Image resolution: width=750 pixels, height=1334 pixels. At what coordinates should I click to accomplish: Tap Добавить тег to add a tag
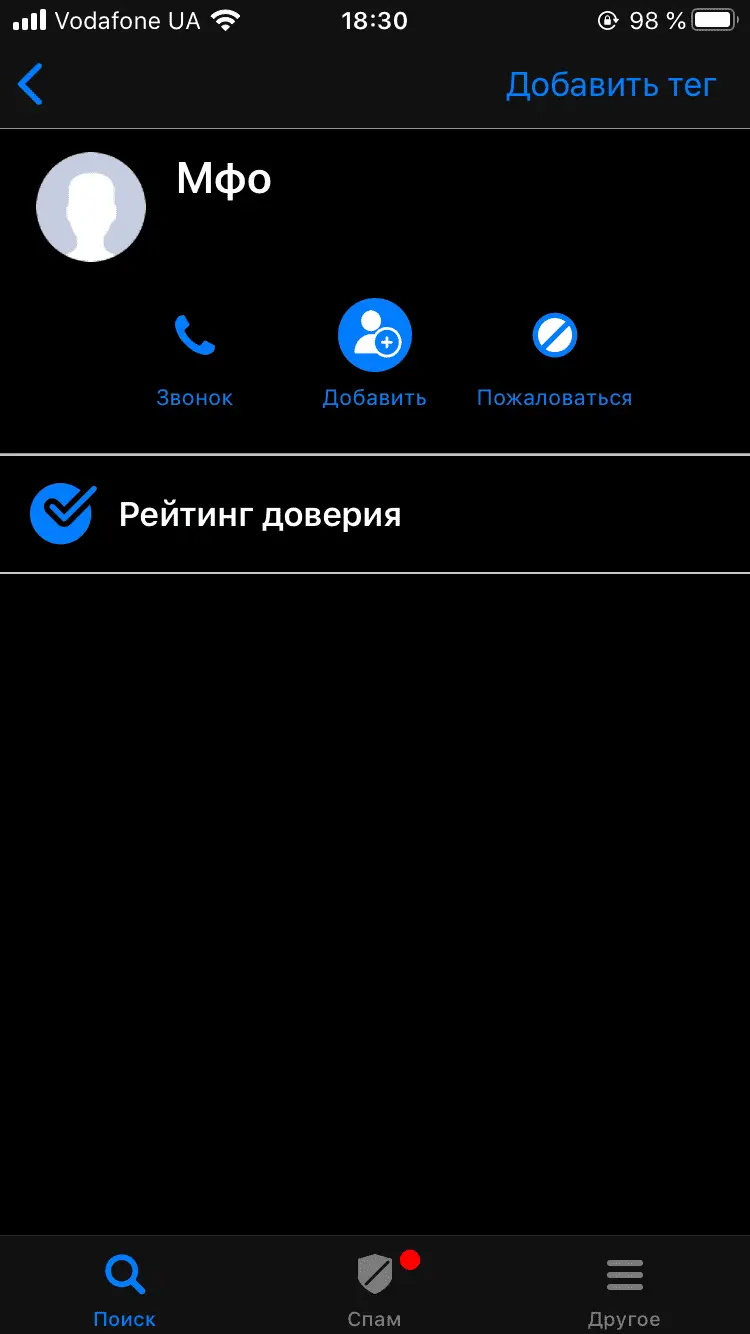coord(611,85)
